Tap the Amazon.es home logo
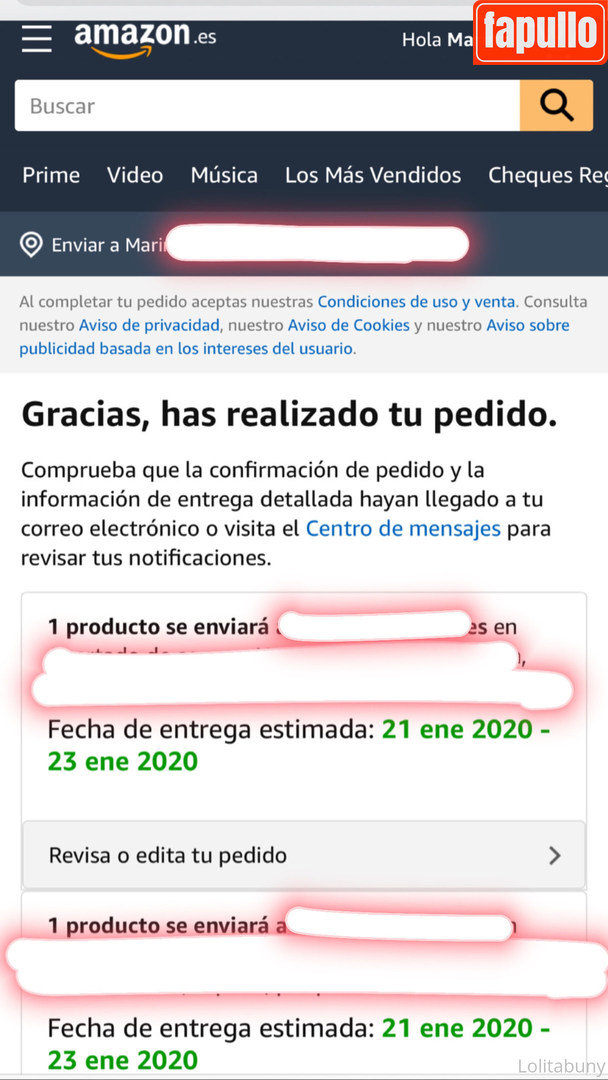The width and height of the screenshot is (608, 1080). click(x=144, y=39)
